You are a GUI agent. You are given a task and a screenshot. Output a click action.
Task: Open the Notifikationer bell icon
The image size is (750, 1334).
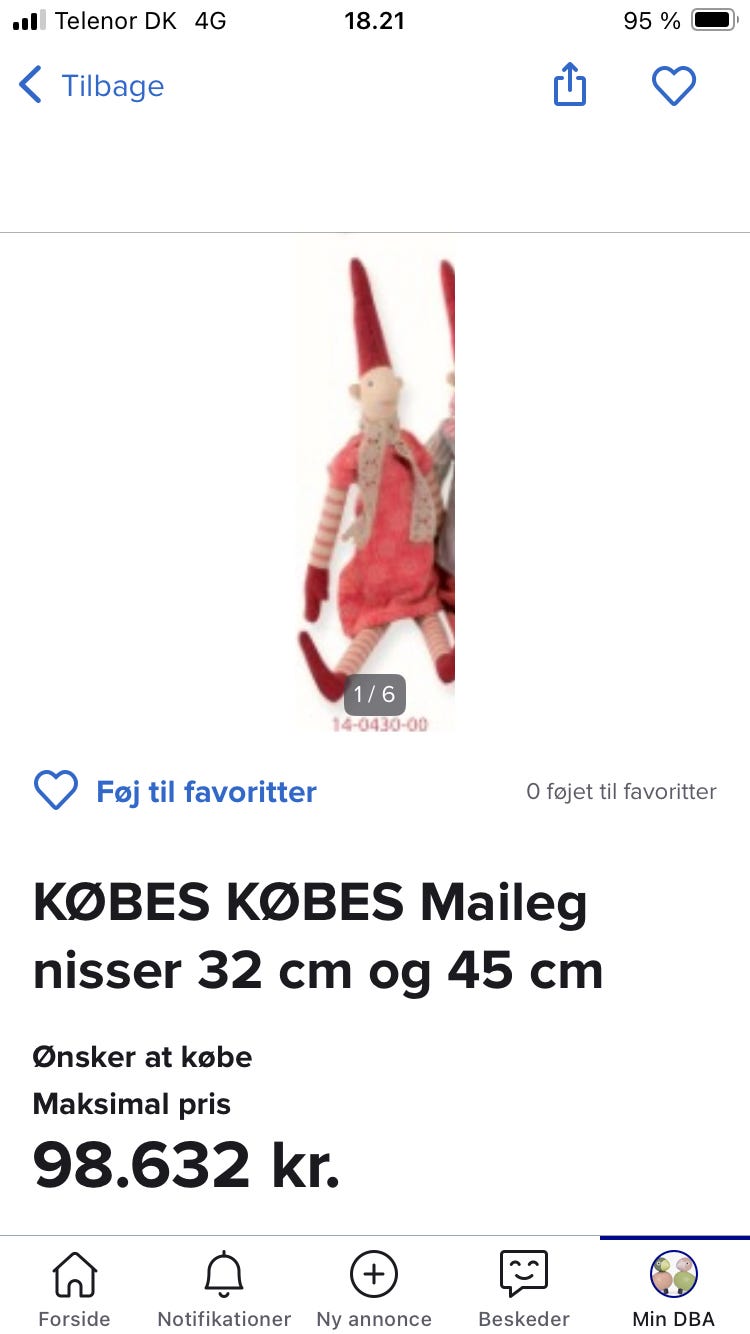[223, 1275]
